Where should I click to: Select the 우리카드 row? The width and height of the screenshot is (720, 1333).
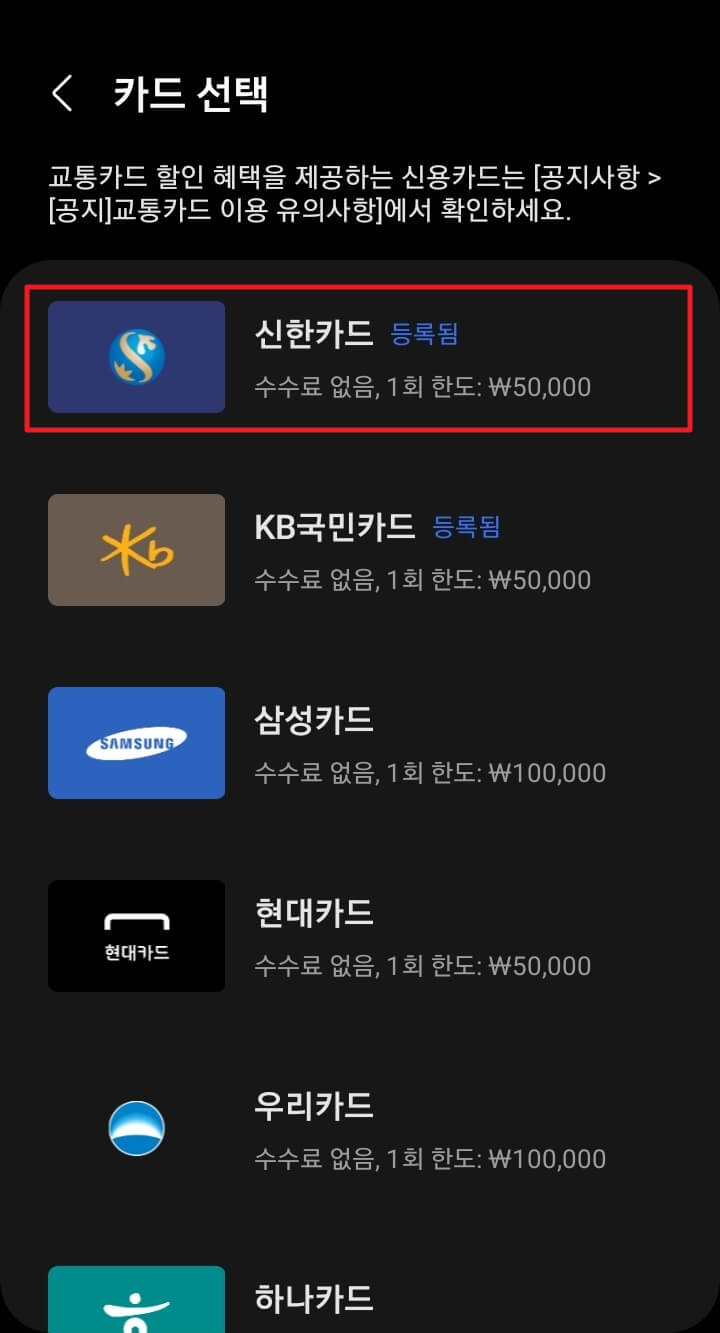pyautogui.click(x=360, y=1129)
